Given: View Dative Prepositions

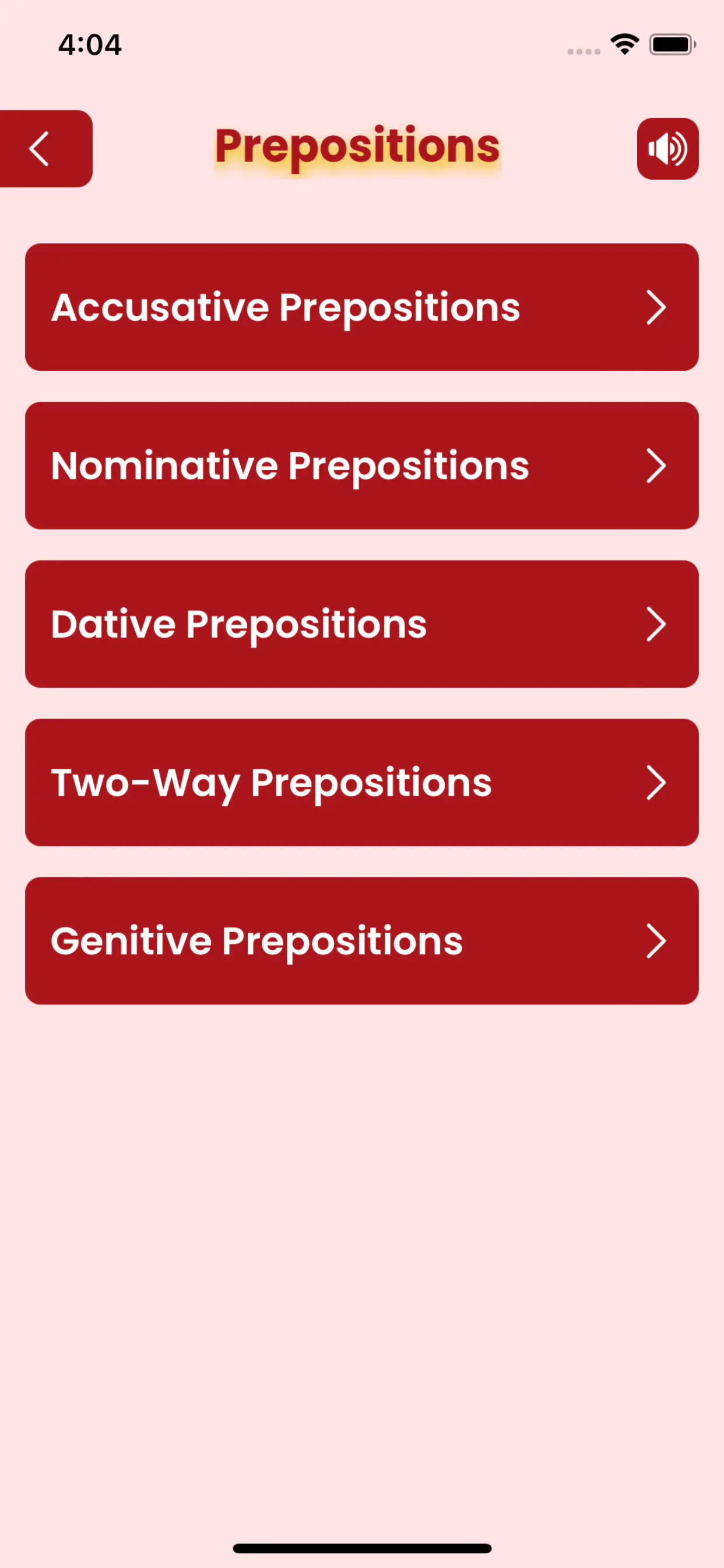Looking at the screenshot, I should pos(361,624).
